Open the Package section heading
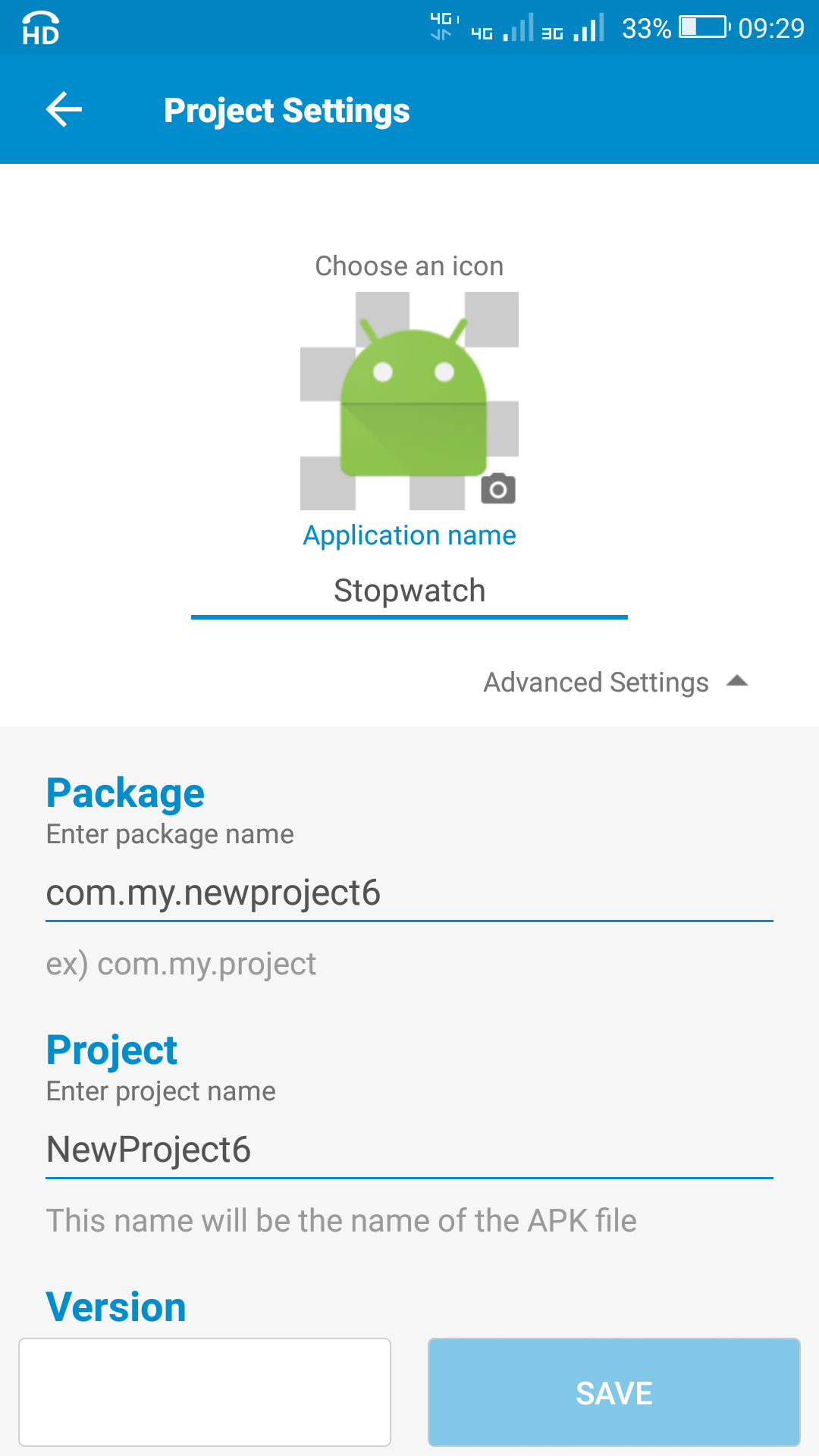The width and height of the screenshot is (819, 1456). tap(125, 792)
